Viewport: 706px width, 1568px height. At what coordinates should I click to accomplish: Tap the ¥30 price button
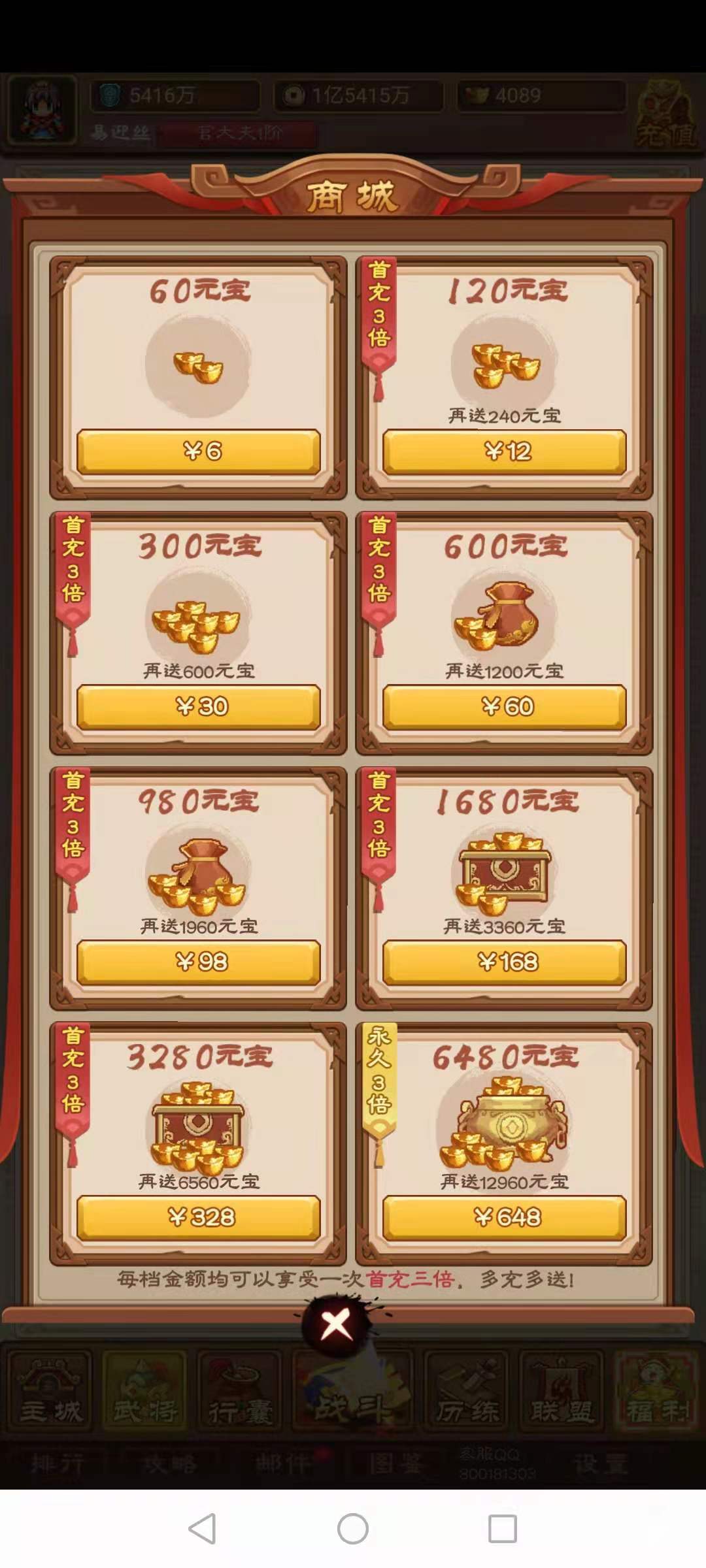199,707
